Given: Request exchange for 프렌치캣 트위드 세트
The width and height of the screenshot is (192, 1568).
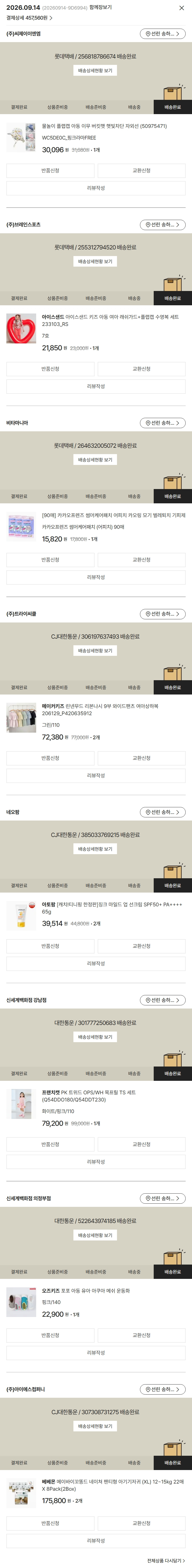Looking at the screenshot, I should click(142, 1144).
